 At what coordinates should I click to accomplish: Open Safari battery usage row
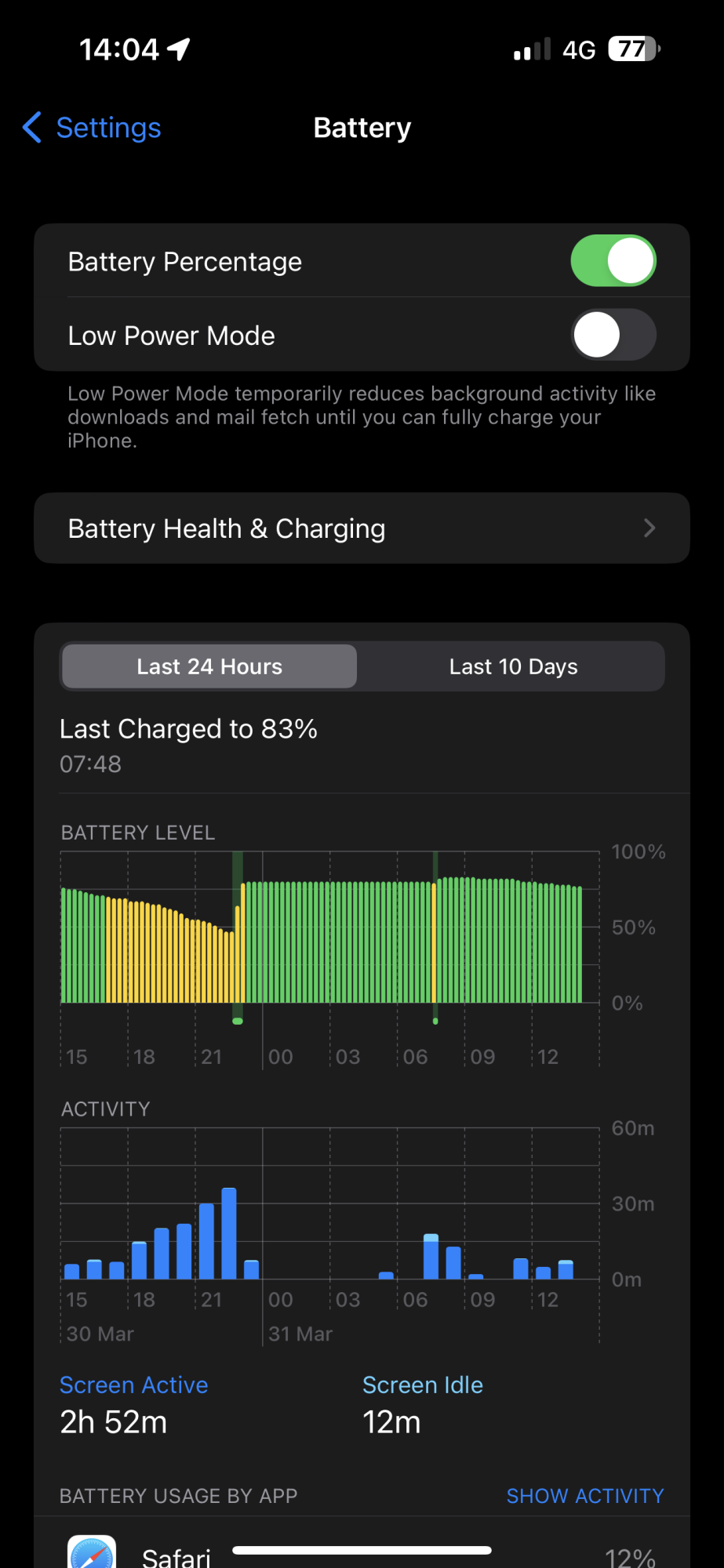tap(362, 1552)
